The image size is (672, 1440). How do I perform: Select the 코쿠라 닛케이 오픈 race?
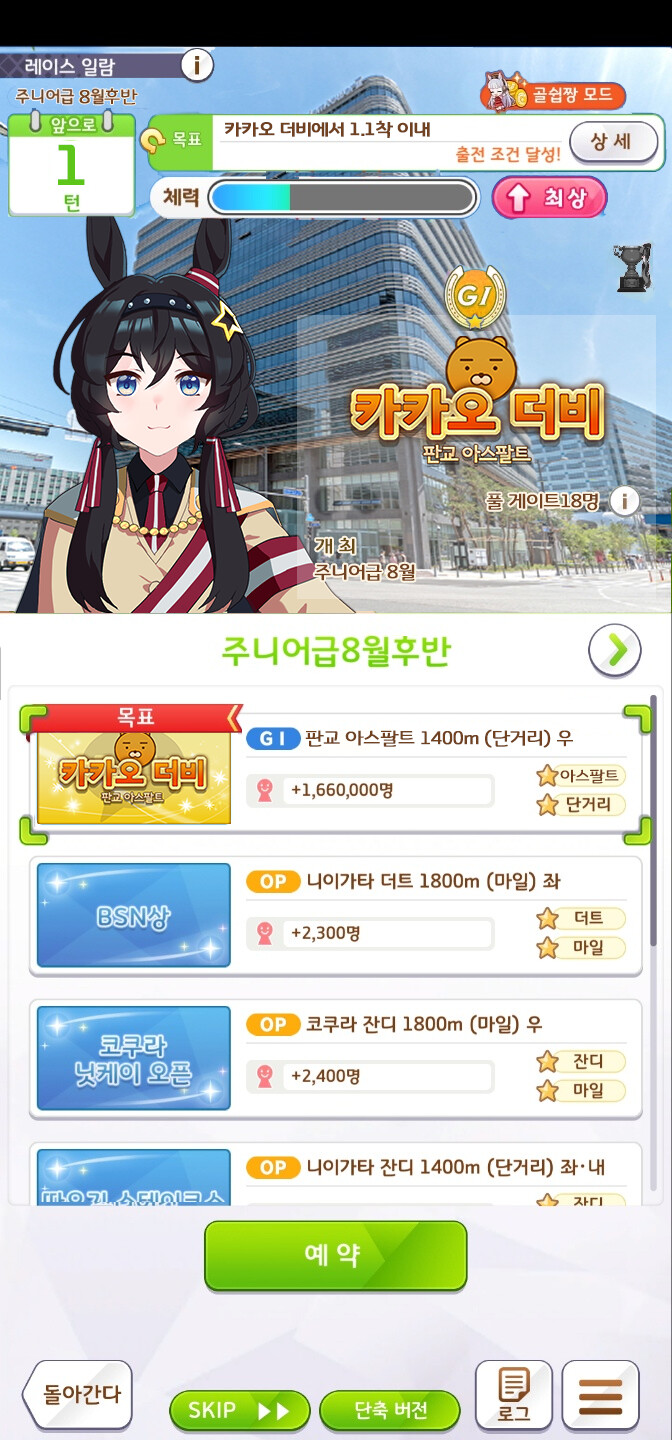coord(335,1058)
